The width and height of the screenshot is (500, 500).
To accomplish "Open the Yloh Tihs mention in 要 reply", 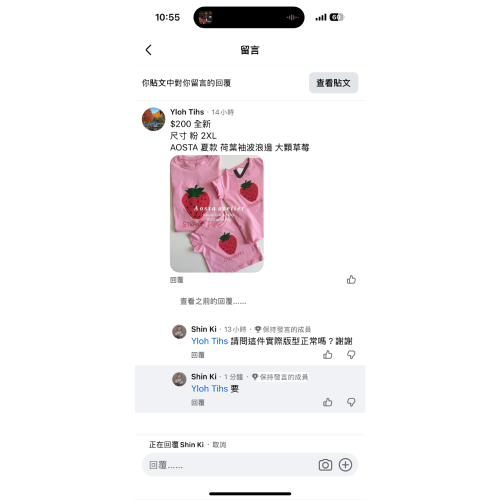I will point(209,389).
